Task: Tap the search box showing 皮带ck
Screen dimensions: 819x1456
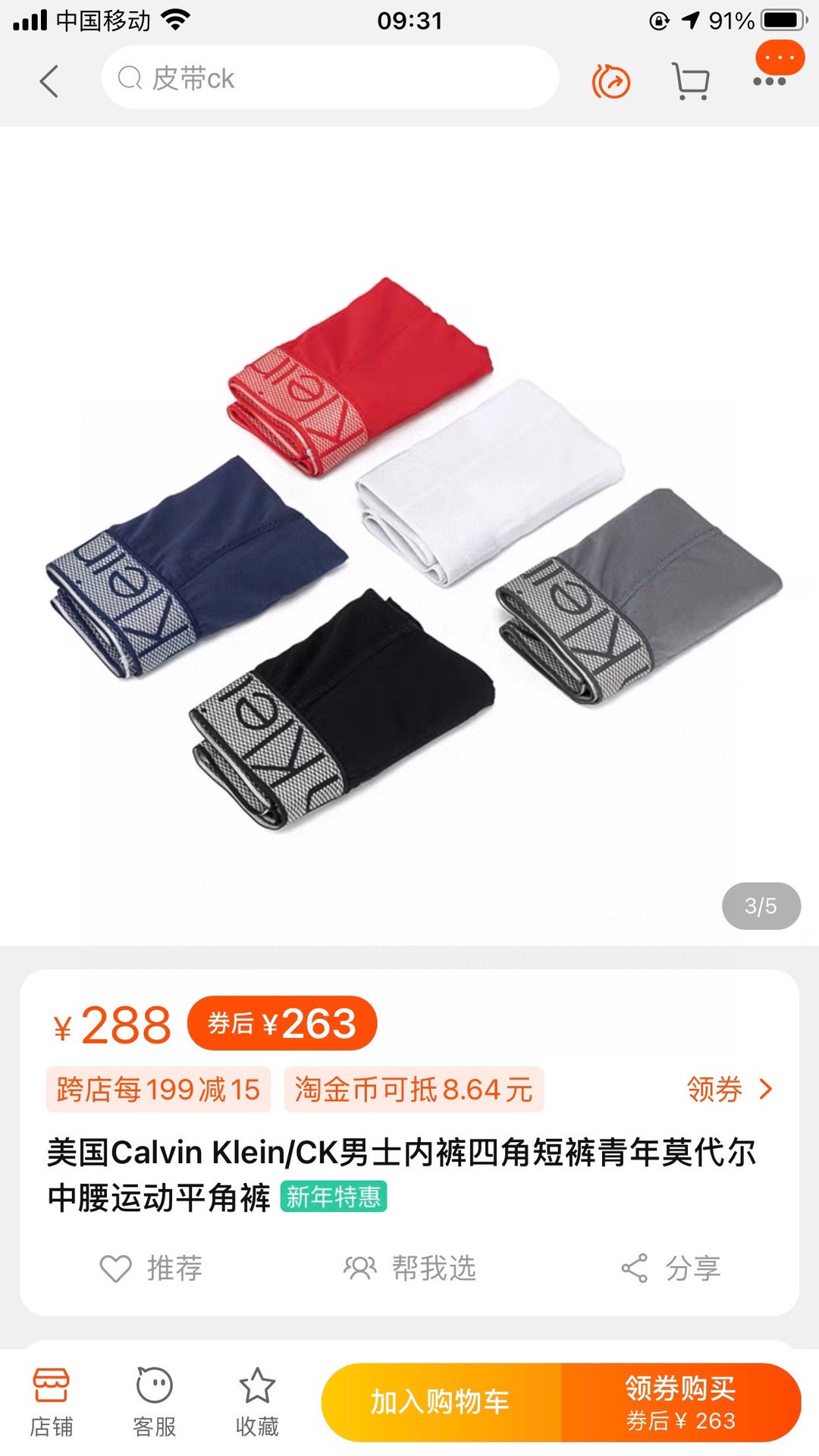Action: [330, 78]
